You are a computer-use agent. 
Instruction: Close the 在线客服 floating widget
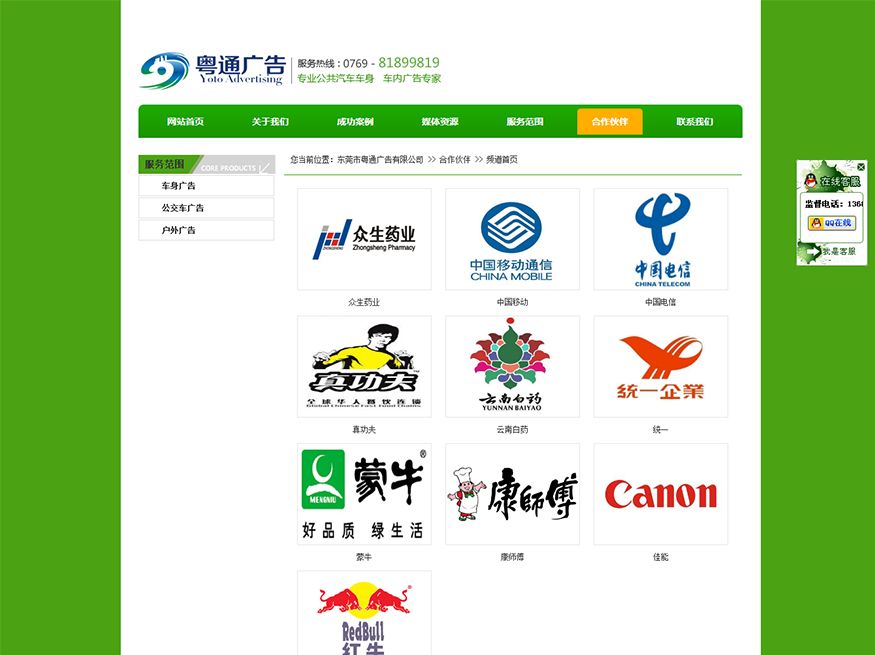pyautogui.click(x=861, y=167)
